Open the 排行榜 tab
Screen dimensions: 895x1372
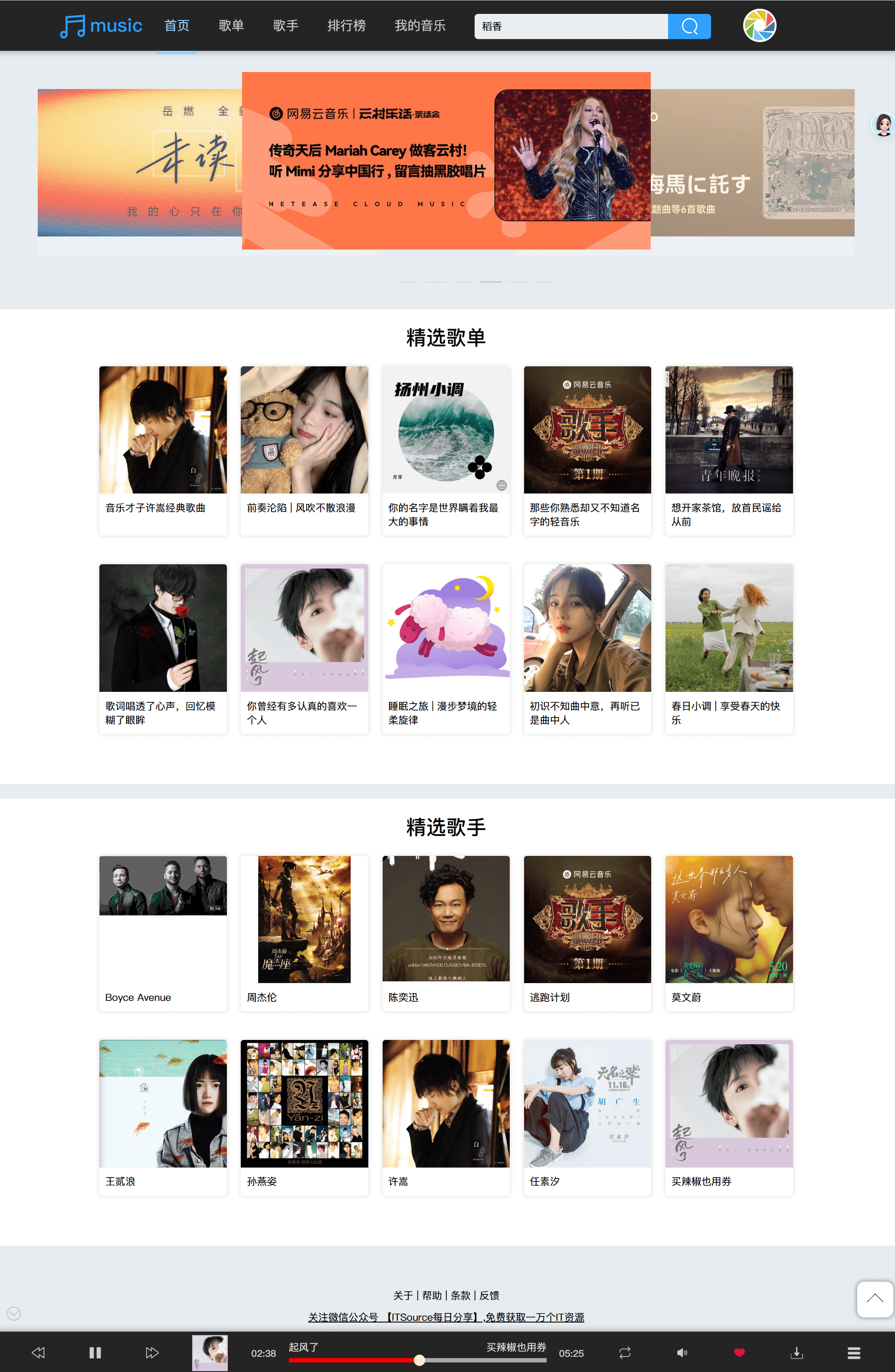(x=346, y=26)
